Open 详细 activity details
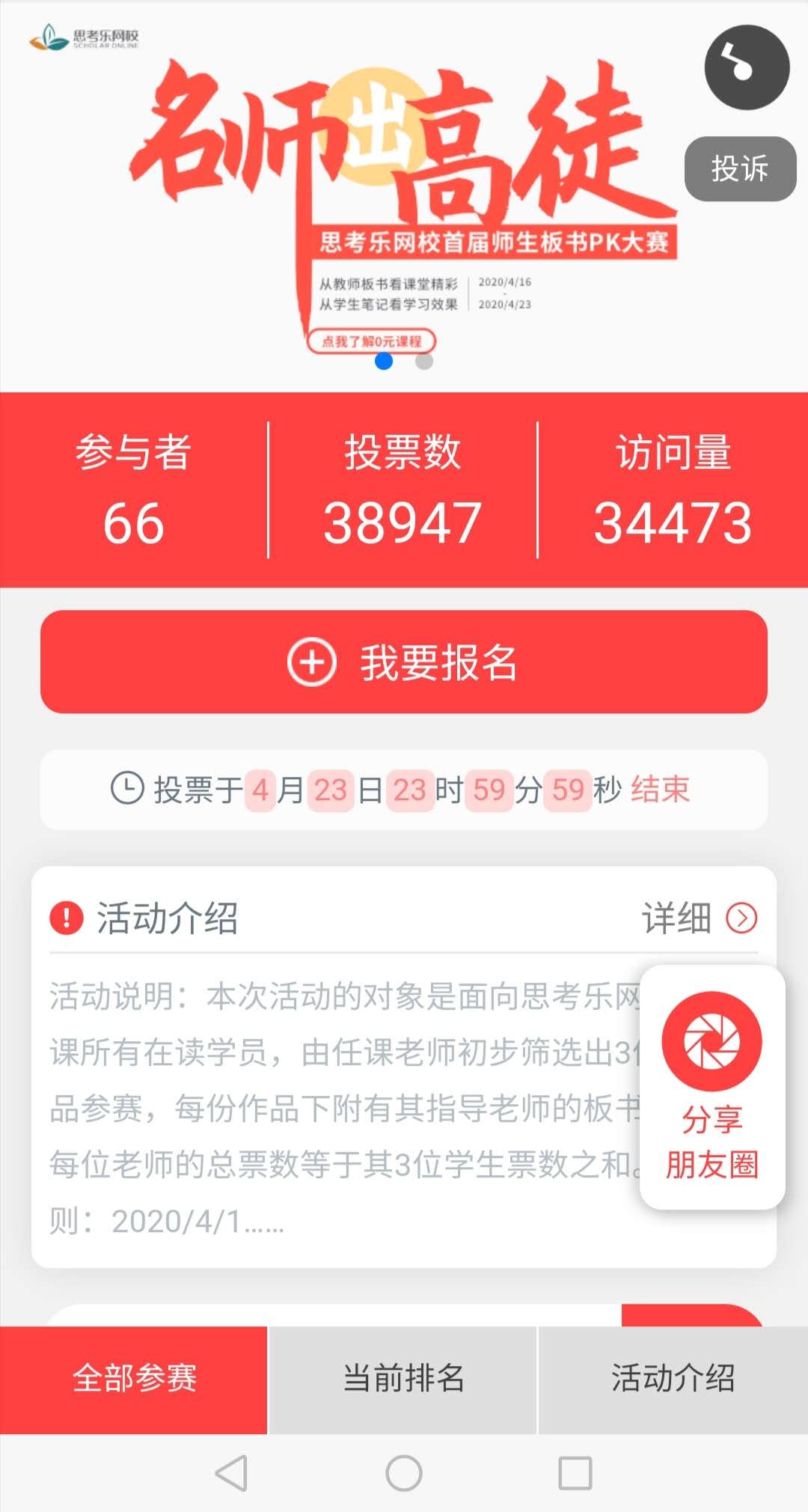 700,918
